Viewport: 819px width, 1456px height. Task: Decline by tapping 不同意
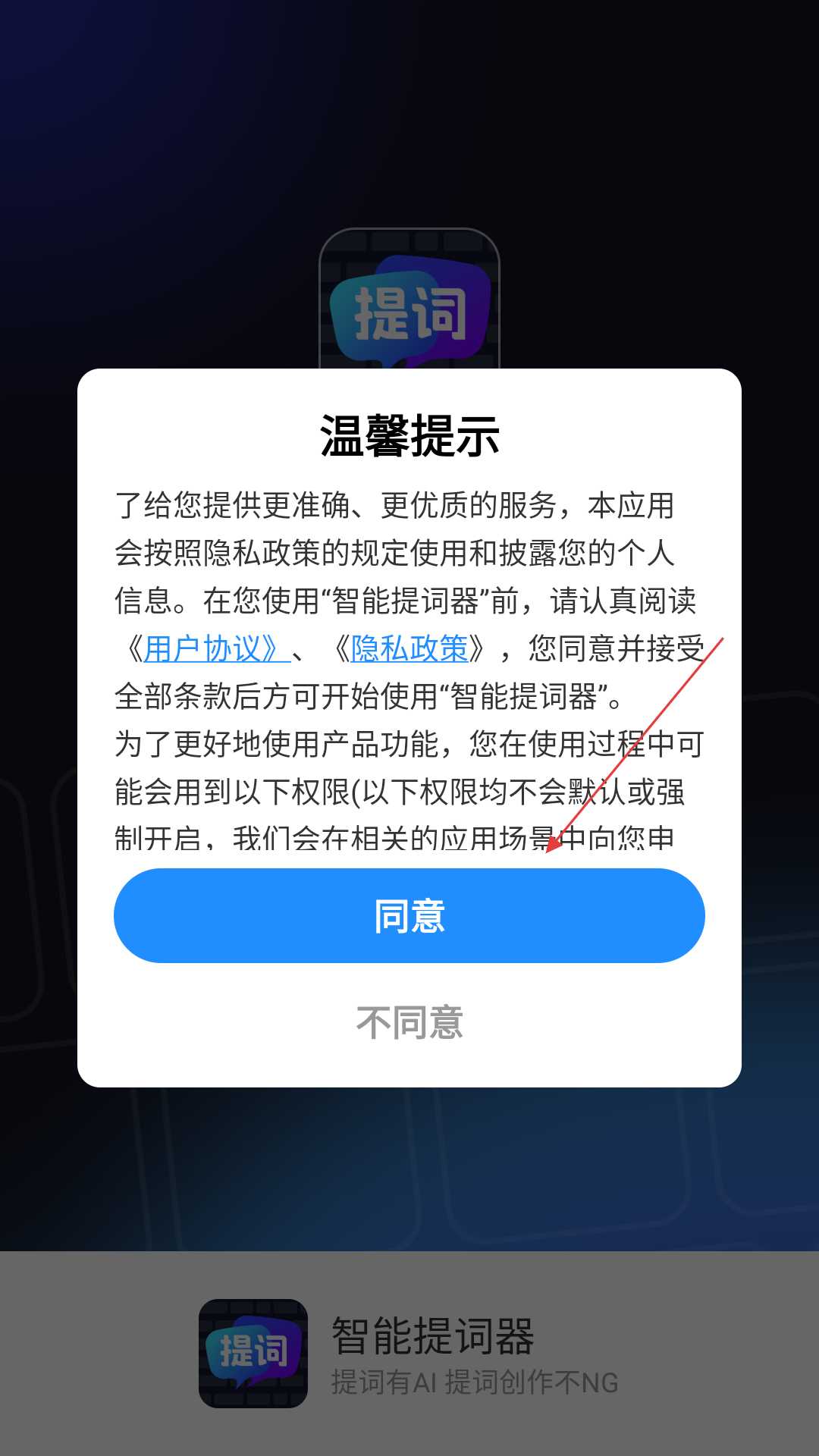[x=409, y=1022]
